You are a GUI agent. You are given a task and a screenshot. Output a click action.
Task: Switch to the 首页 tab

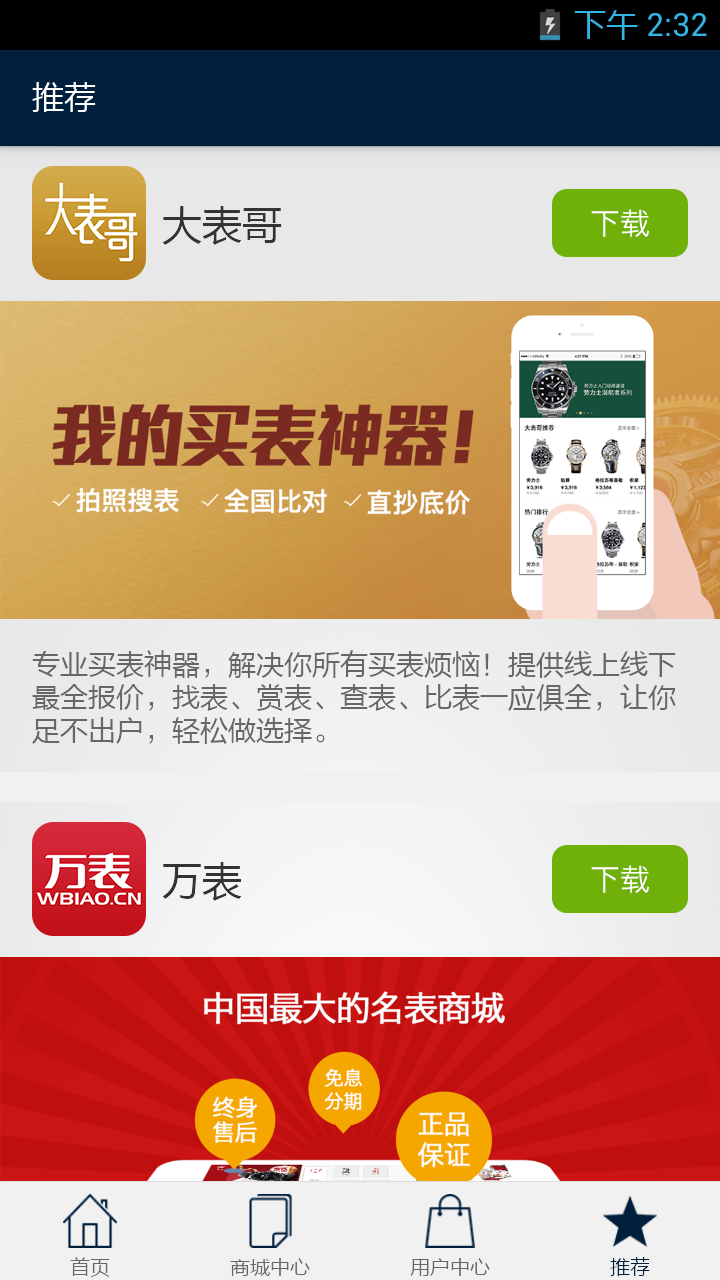(90, 1233)
